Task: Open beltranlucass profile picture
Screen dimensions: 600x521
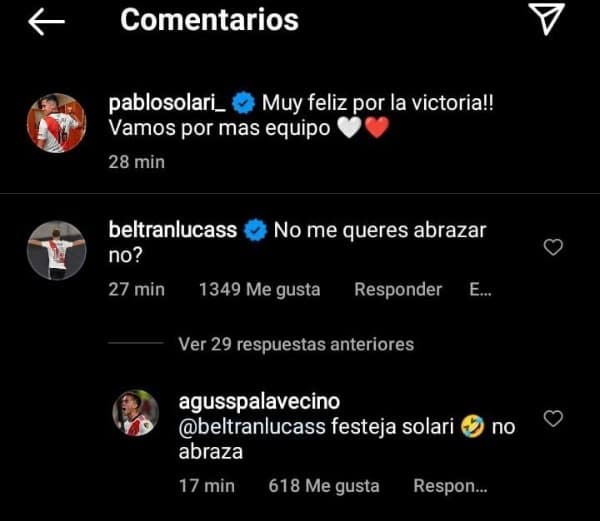Action: coord(56,250)
